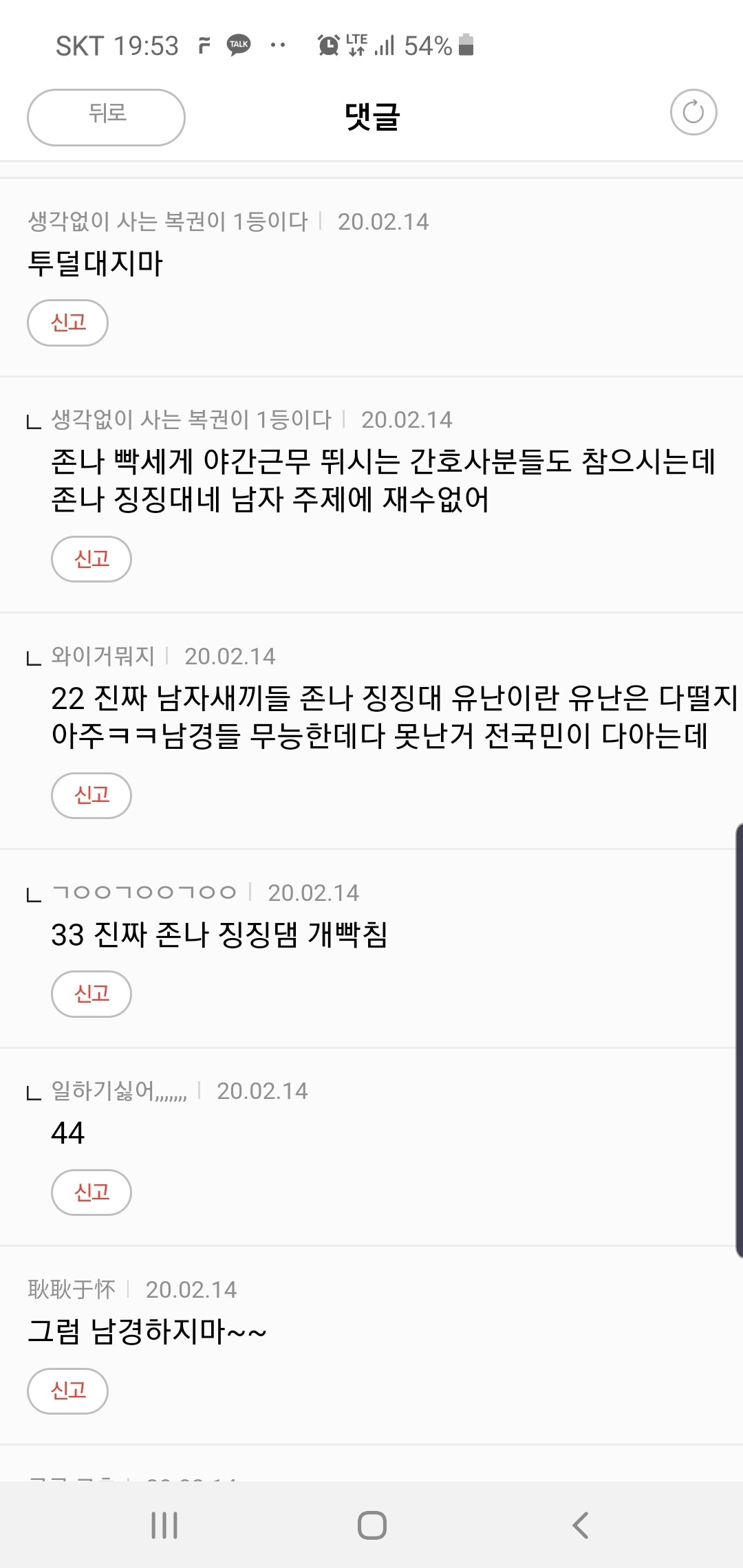
Task: Tap 신고 under the 간호사분들 reply
Action: click(91, 559)
